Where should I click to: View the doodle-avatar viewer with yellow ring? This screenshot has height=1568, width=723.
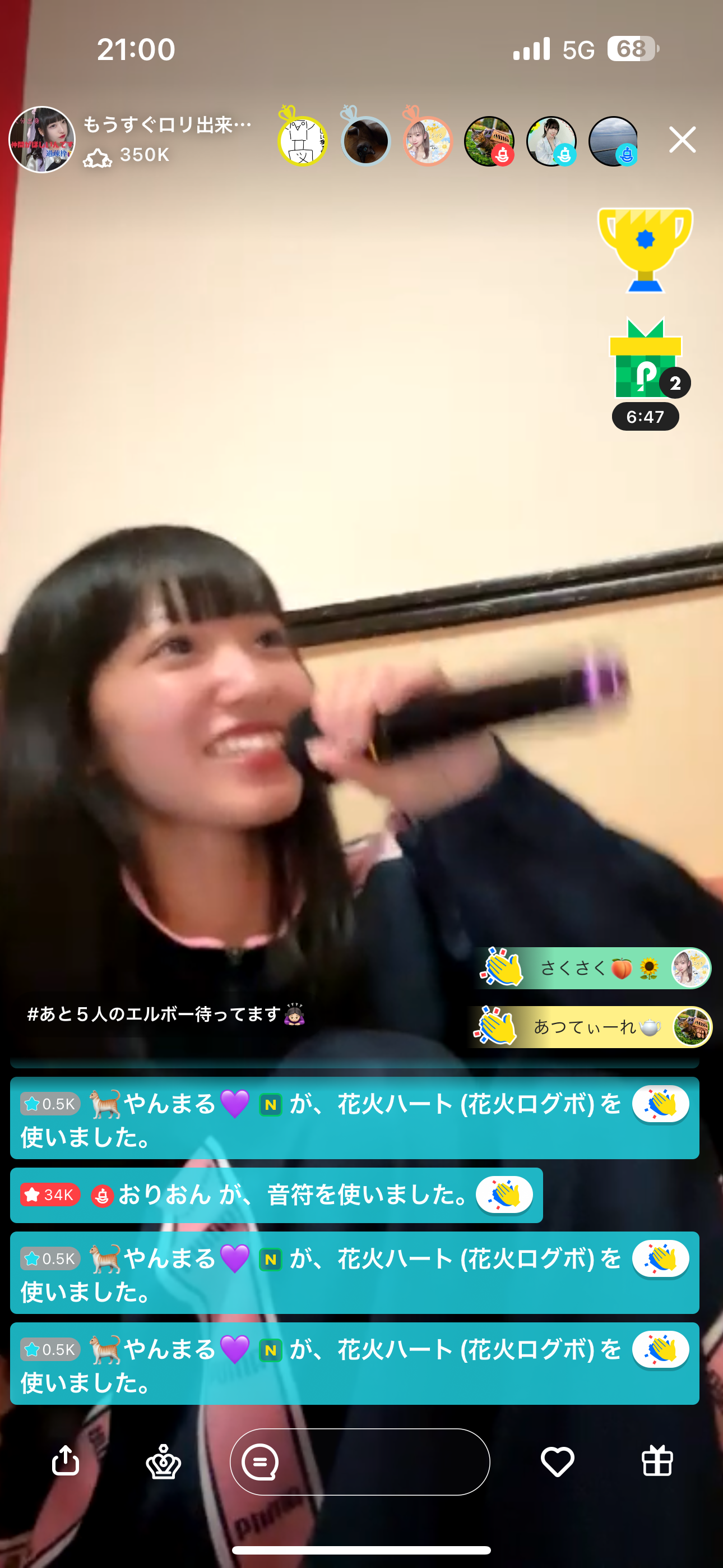(x=303, y=141)
